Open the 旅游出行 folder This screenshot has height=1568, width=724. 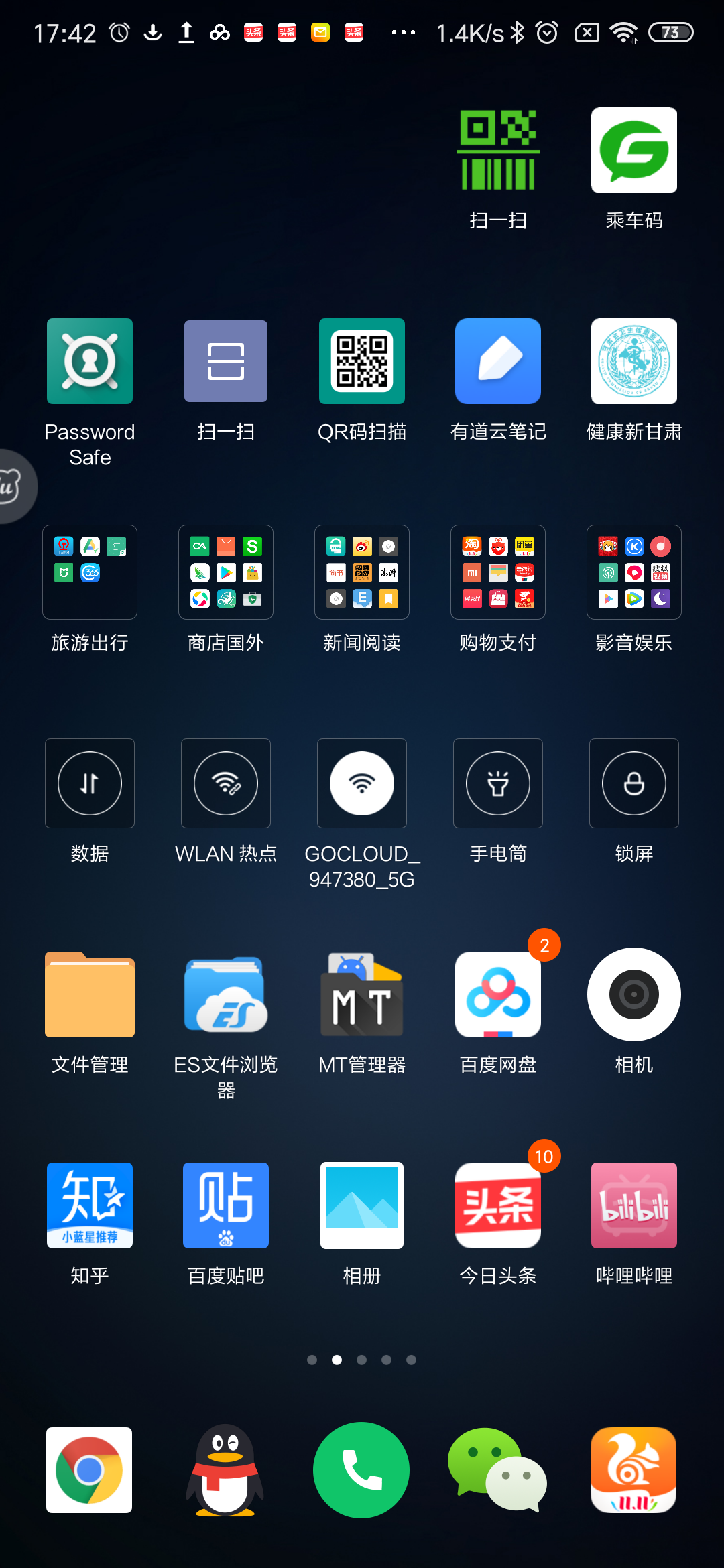(90, 573)
